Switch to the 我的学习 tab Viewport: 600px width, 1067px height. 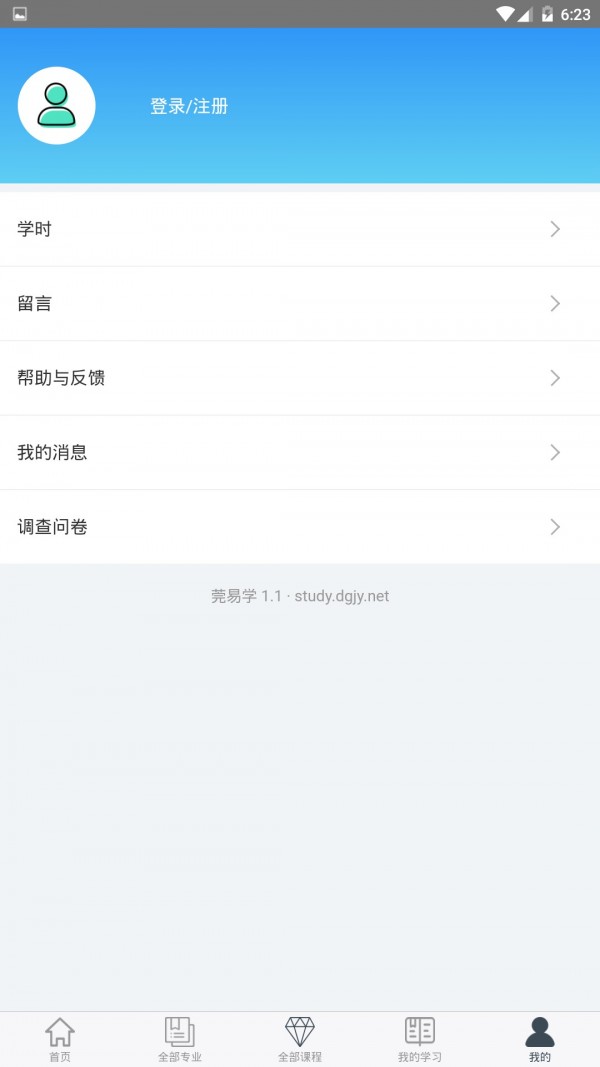[420, 1039]
